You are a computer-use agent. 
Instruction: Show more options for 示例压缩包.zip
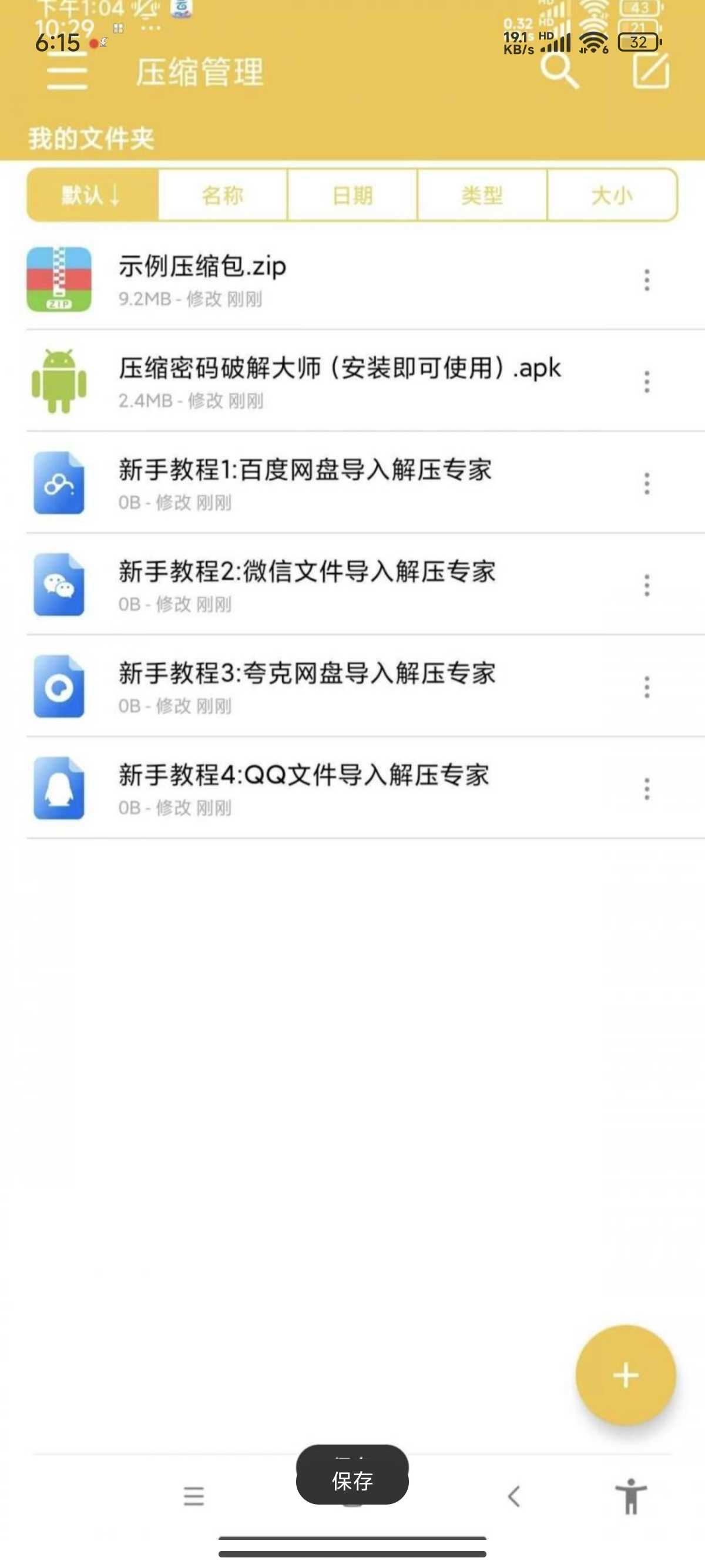(647, 280)
